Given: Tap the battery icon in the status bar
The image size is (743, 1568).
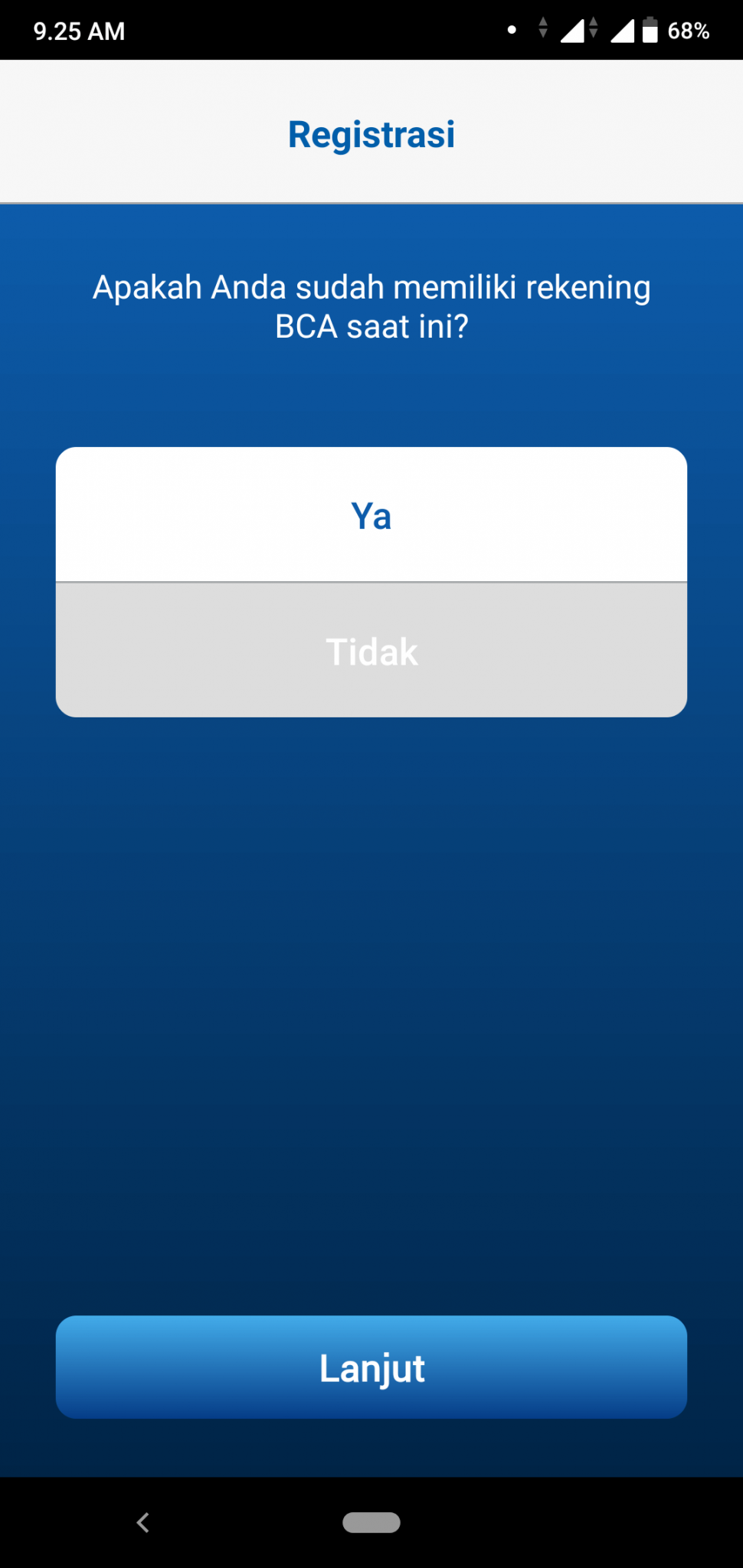Looking at the screenshot, I should (648, 31).
